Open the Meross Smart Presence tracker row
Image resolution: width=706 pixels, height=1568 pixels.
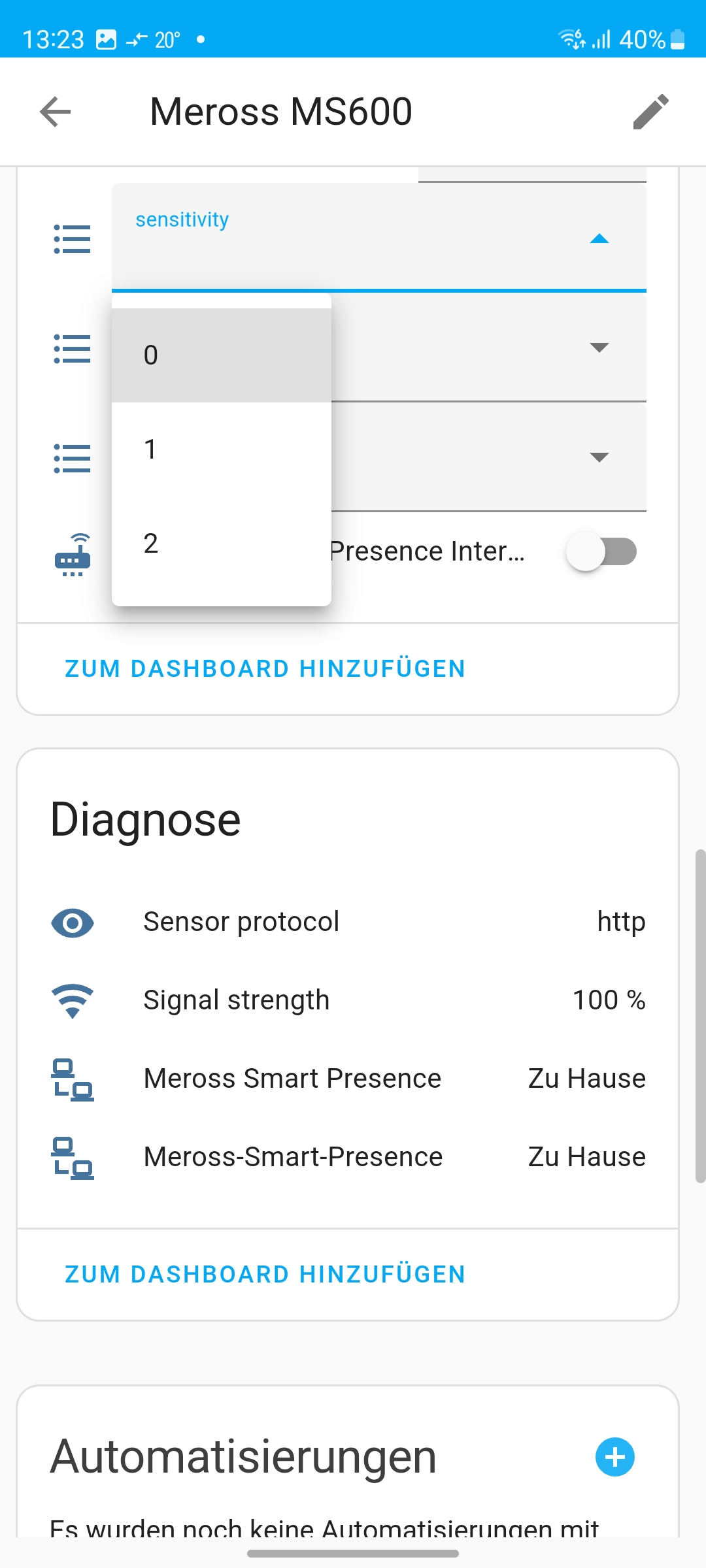(348, 1079)
